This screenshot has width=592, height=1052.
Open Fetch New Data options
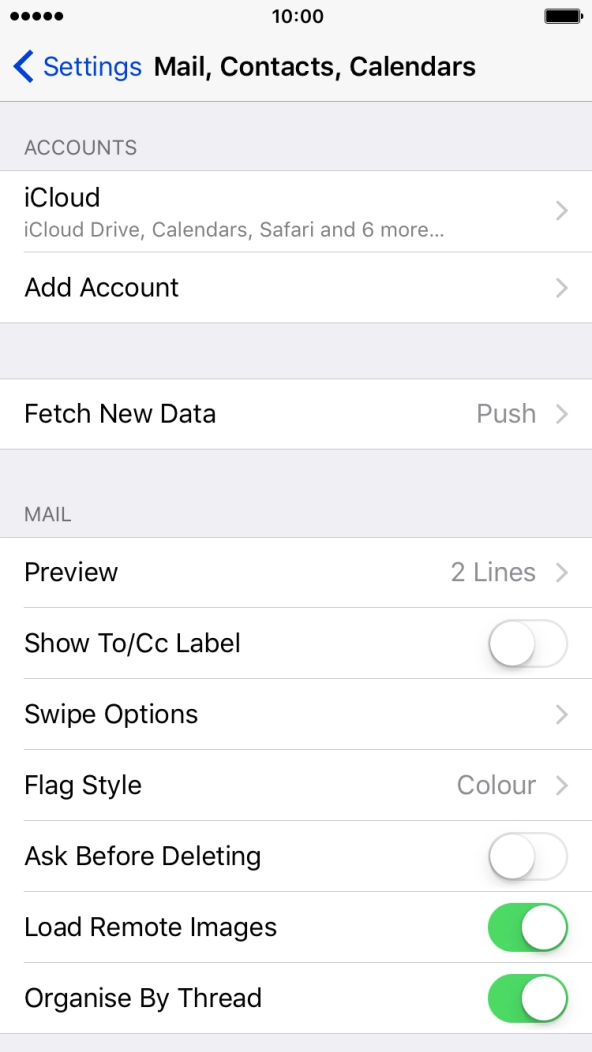coord(296,414)
